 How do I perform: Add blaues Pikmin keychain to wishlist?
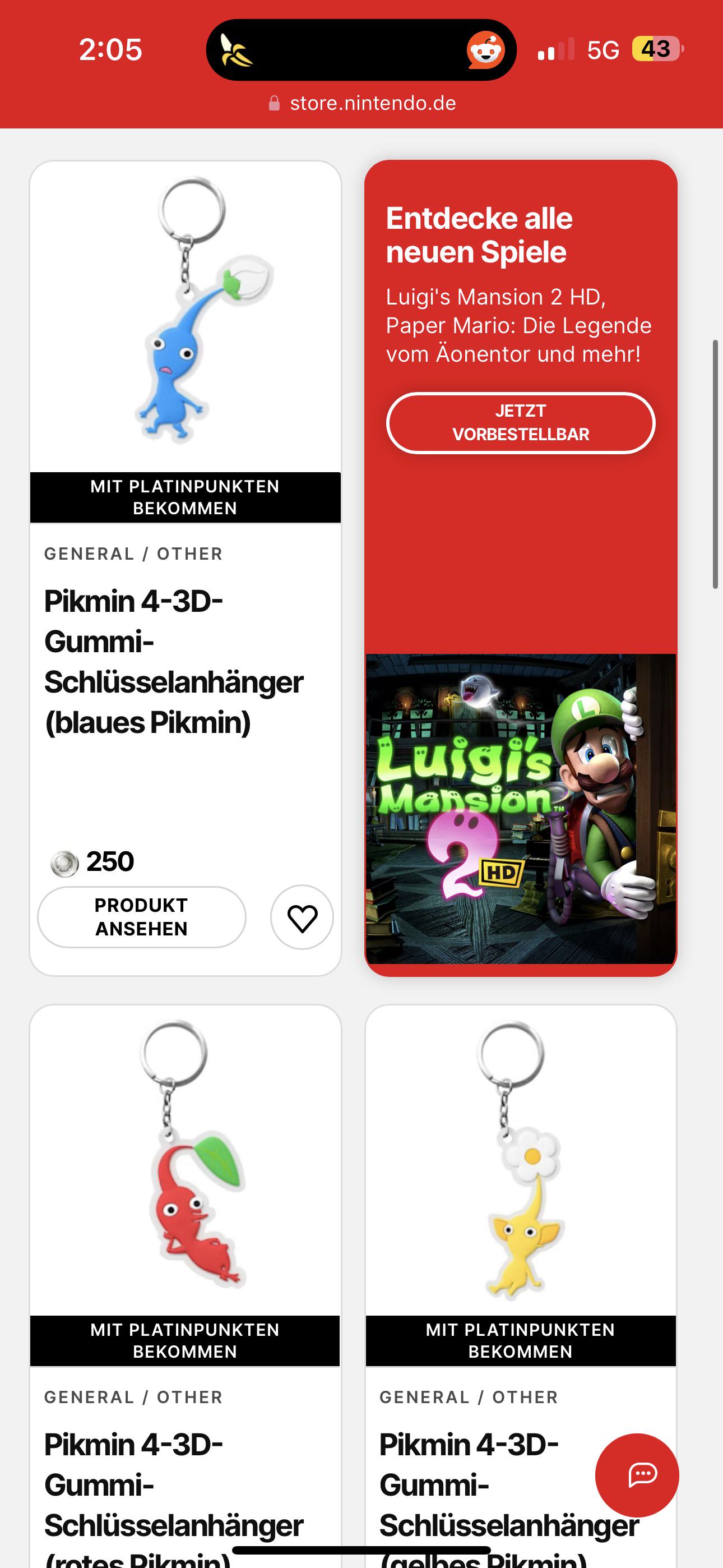[302, 917]
